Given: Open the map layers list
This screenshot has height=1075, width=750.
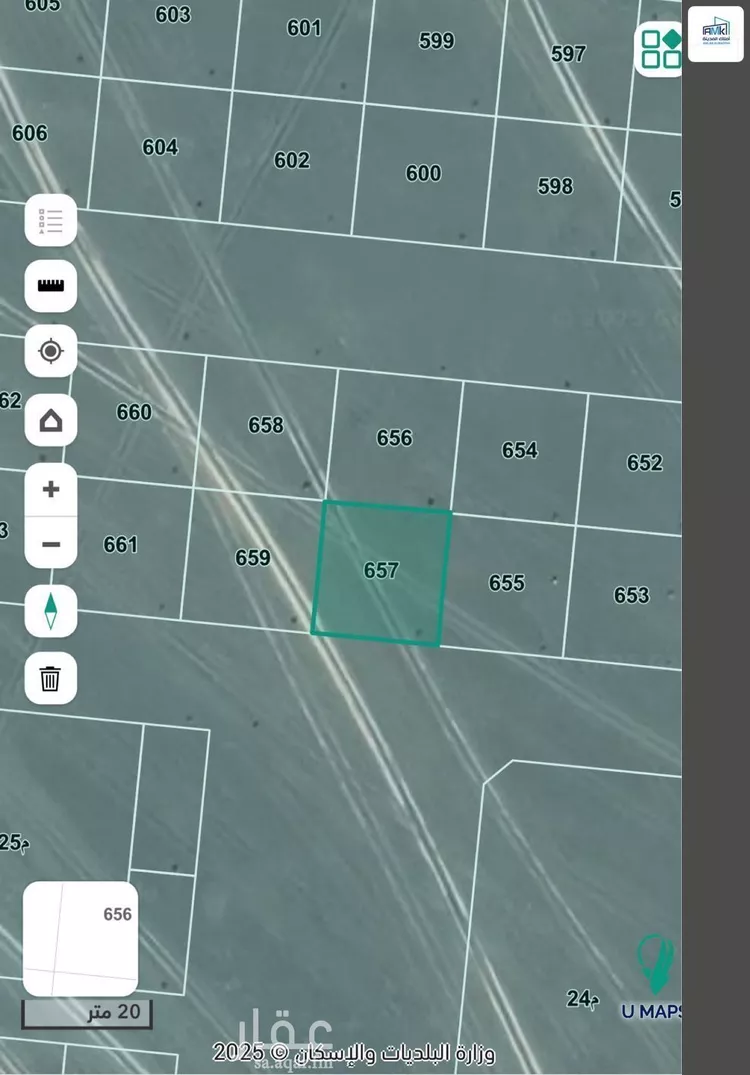Looking at the screenshot, I should coord(51,220).
